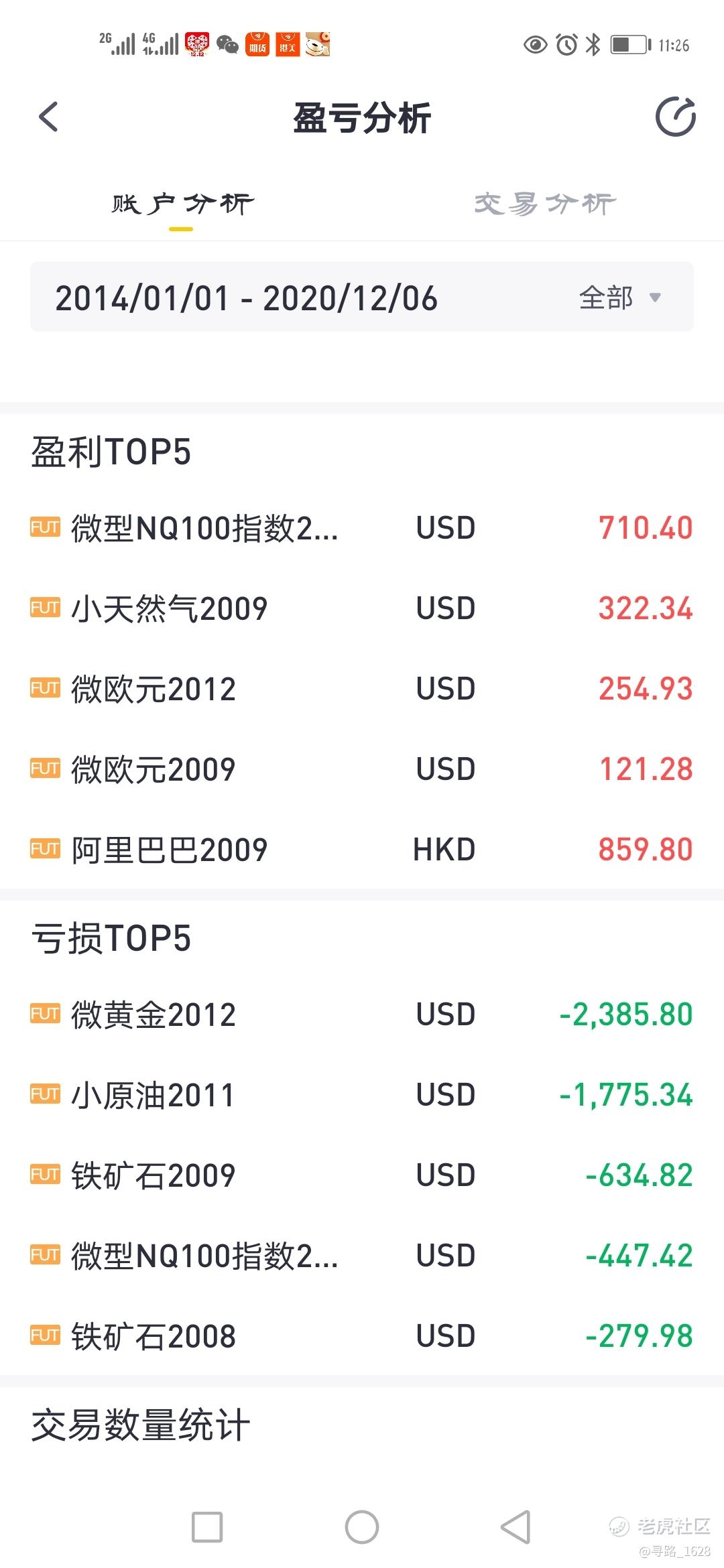Screen dimensions: 724x1568
Task: Select the 账户分析 tab
Action: pyautogui.click(x=182, y=204)
